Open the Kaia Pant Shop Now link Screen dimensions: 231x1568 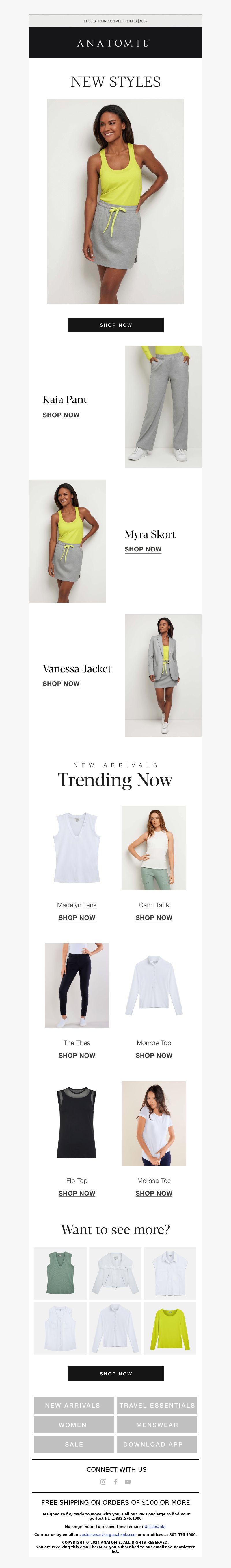[x=61, y=415]
